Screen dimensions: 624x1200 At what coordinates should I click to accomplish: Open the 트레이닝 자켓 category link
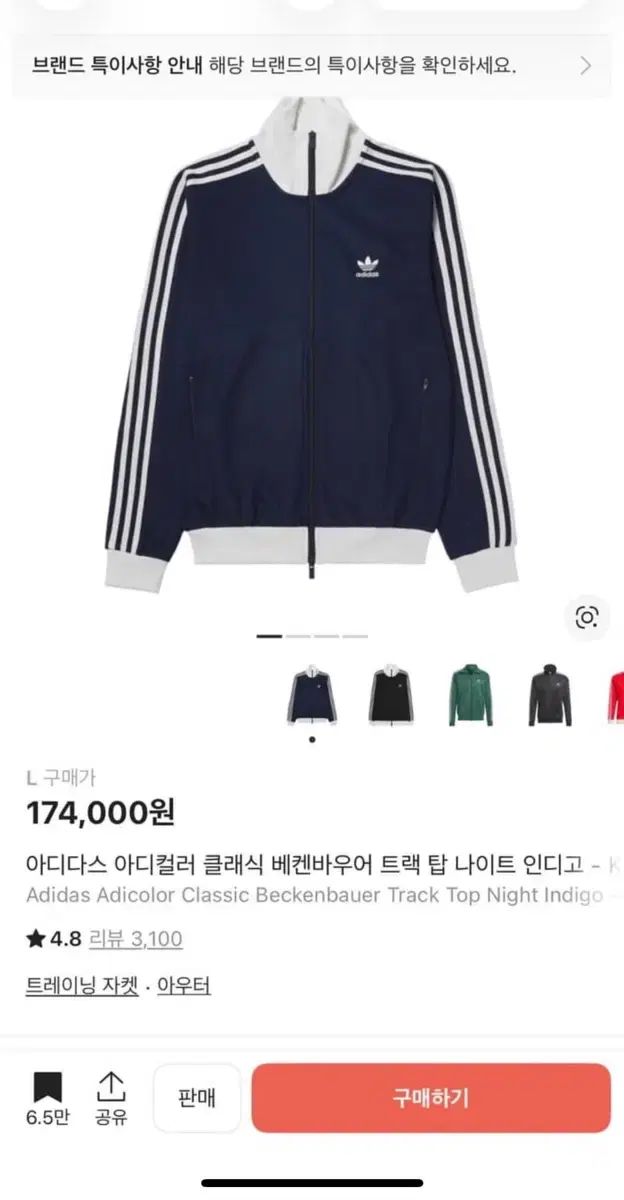75,986
